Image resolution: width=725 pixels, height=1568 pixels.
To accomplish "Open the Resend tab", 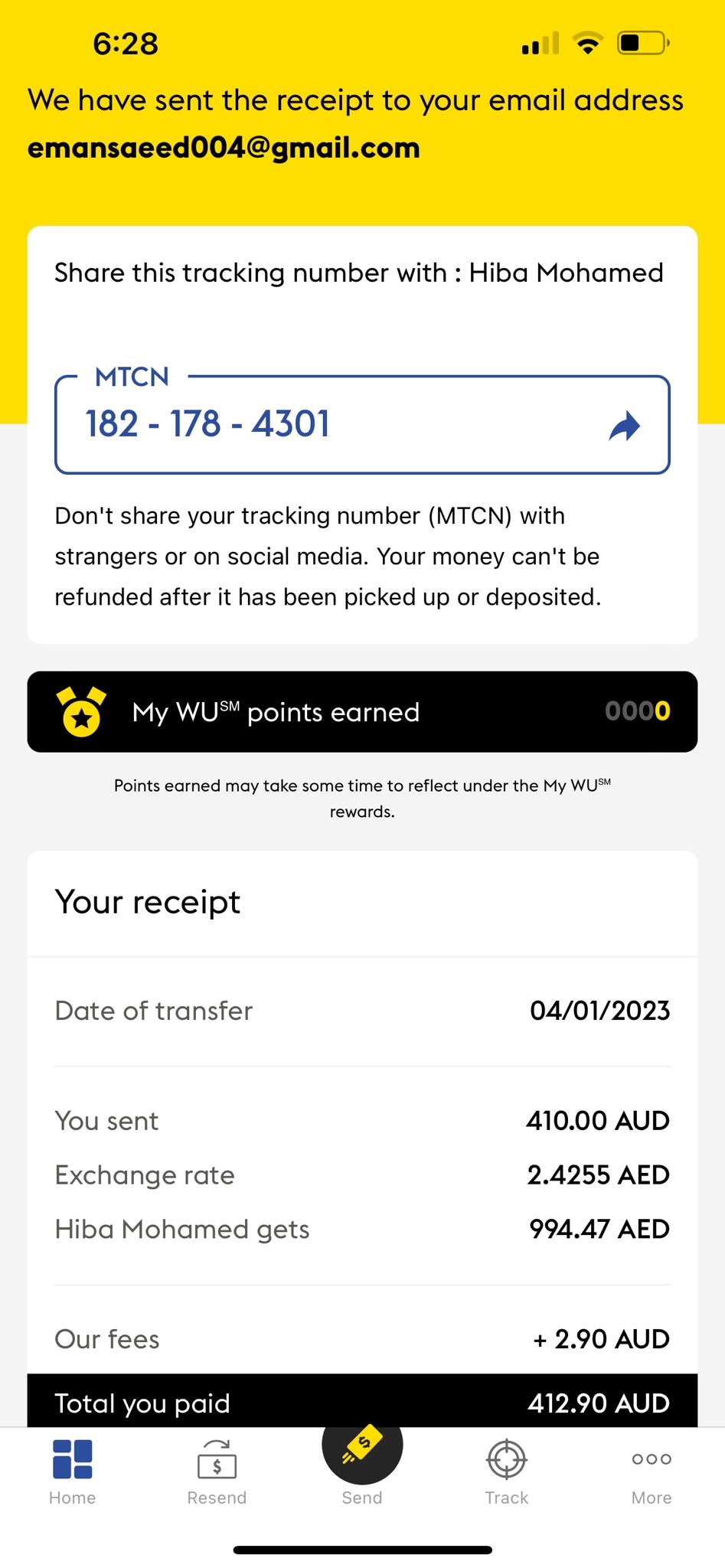I will 217,1471.
